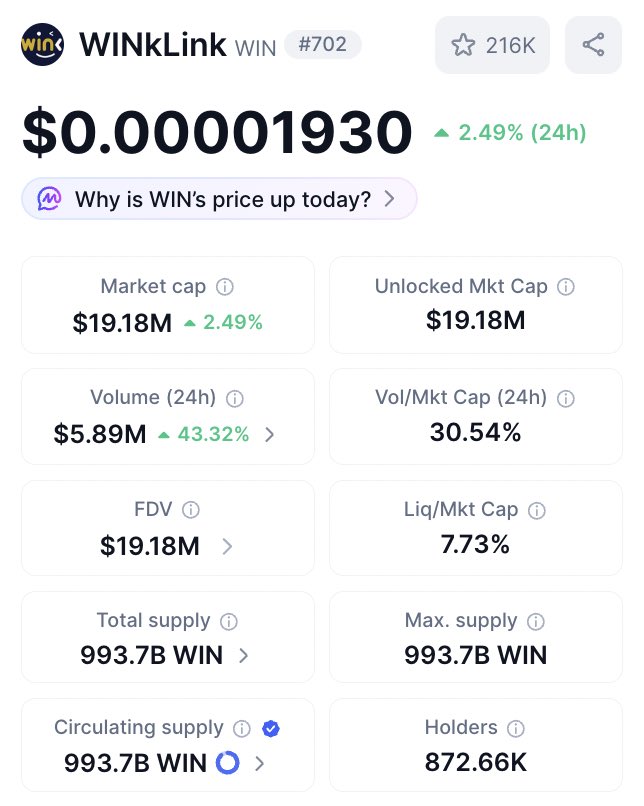
Task: Show Volume (24h) info tooltip
Action: (235, 398)
